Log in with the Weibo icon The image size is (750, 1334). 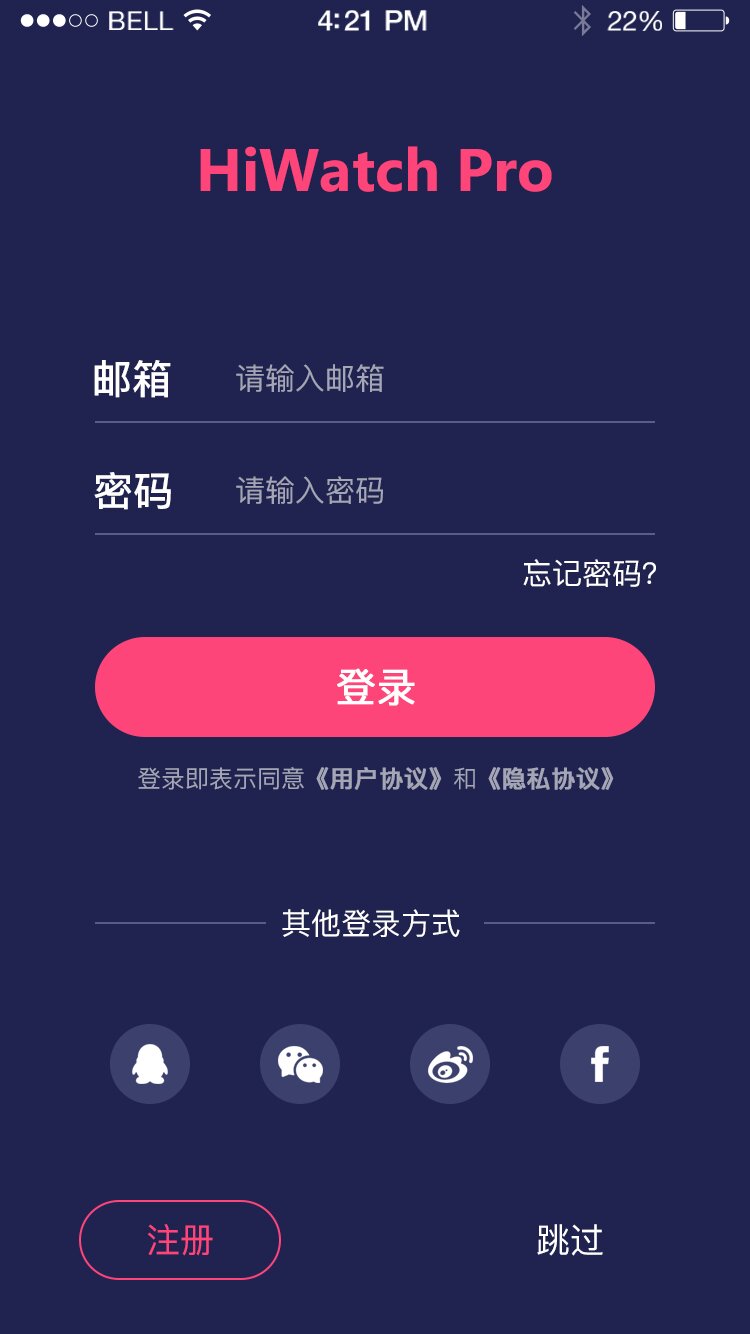(450, 1064)
